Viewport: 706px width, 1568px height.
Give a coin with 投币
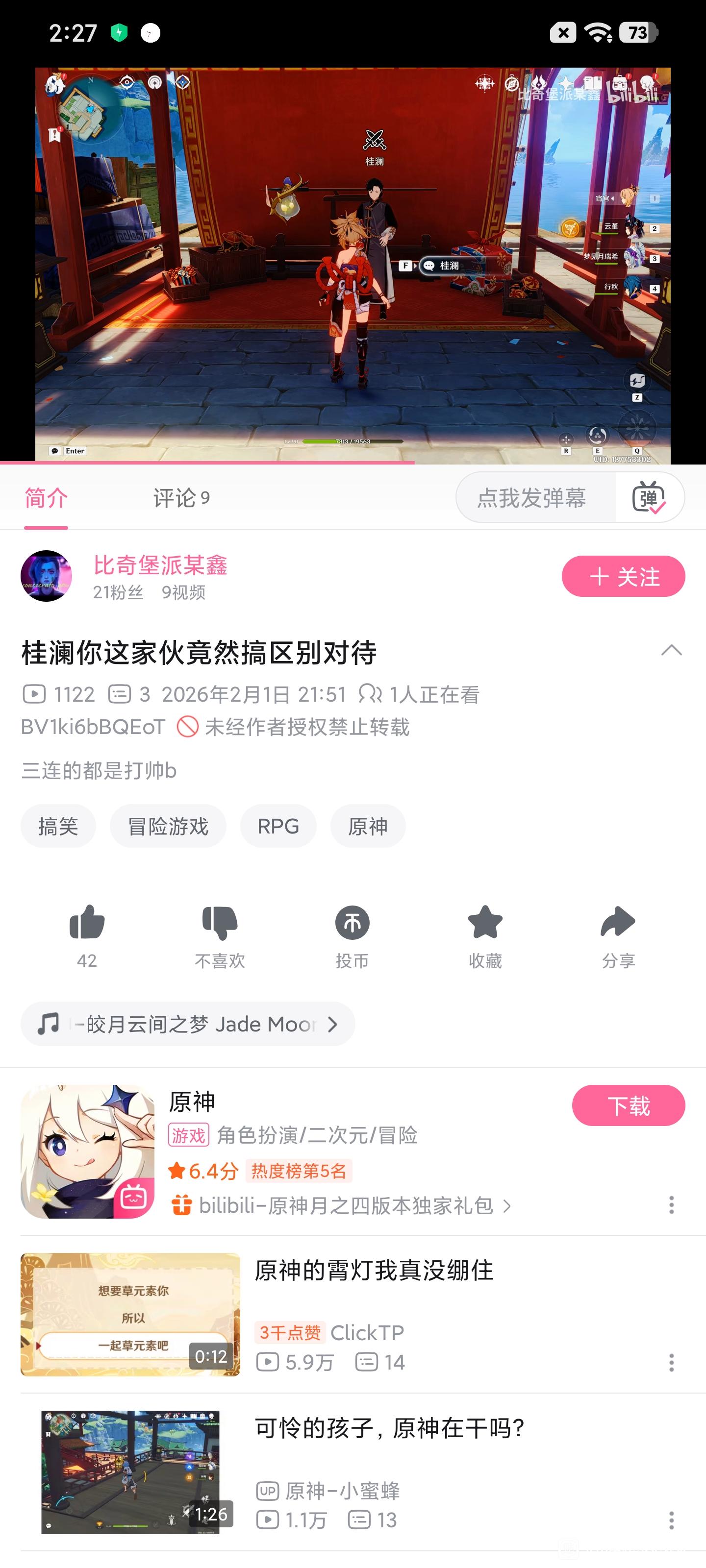[353, 935]
